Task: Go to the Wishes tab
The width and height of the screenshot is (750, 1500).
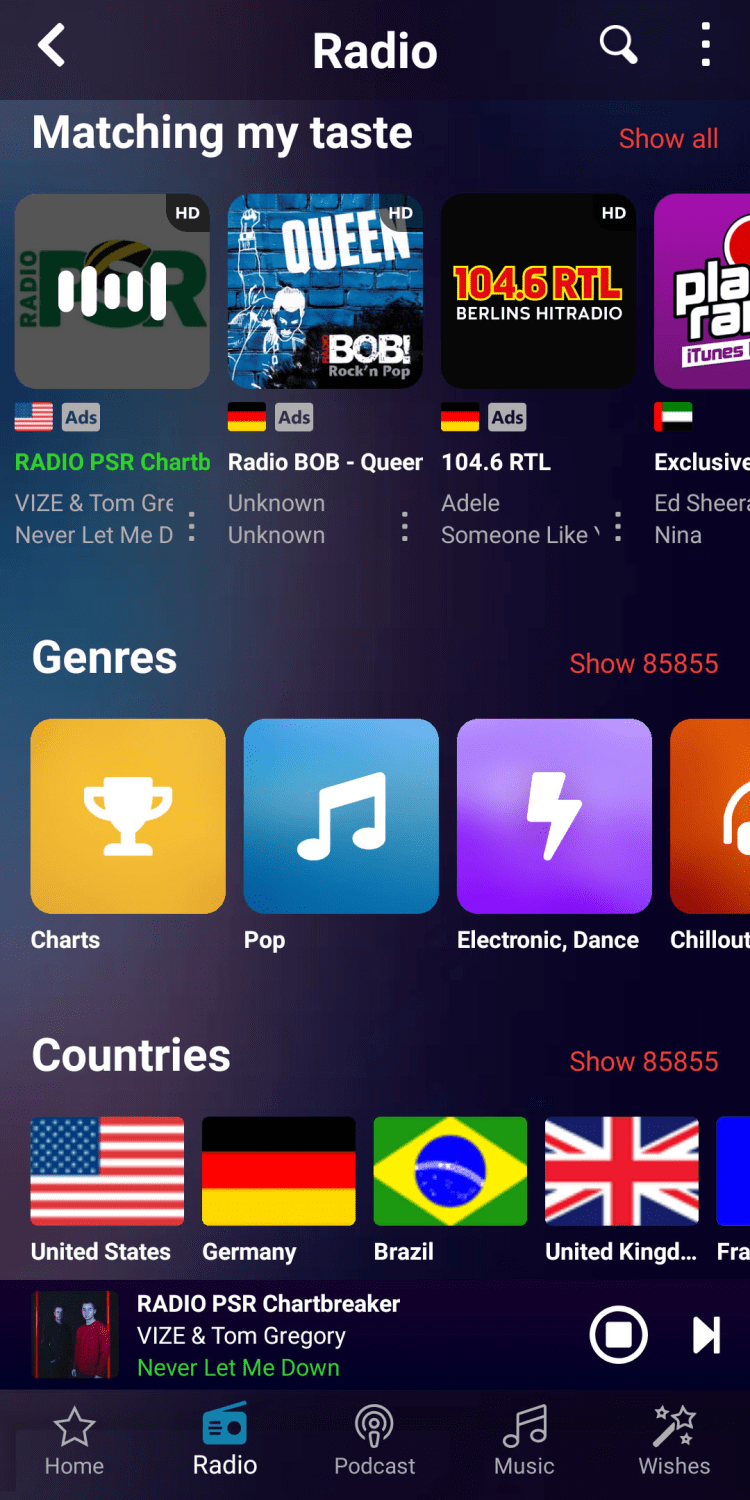Action: click(x=674, y=1442)
